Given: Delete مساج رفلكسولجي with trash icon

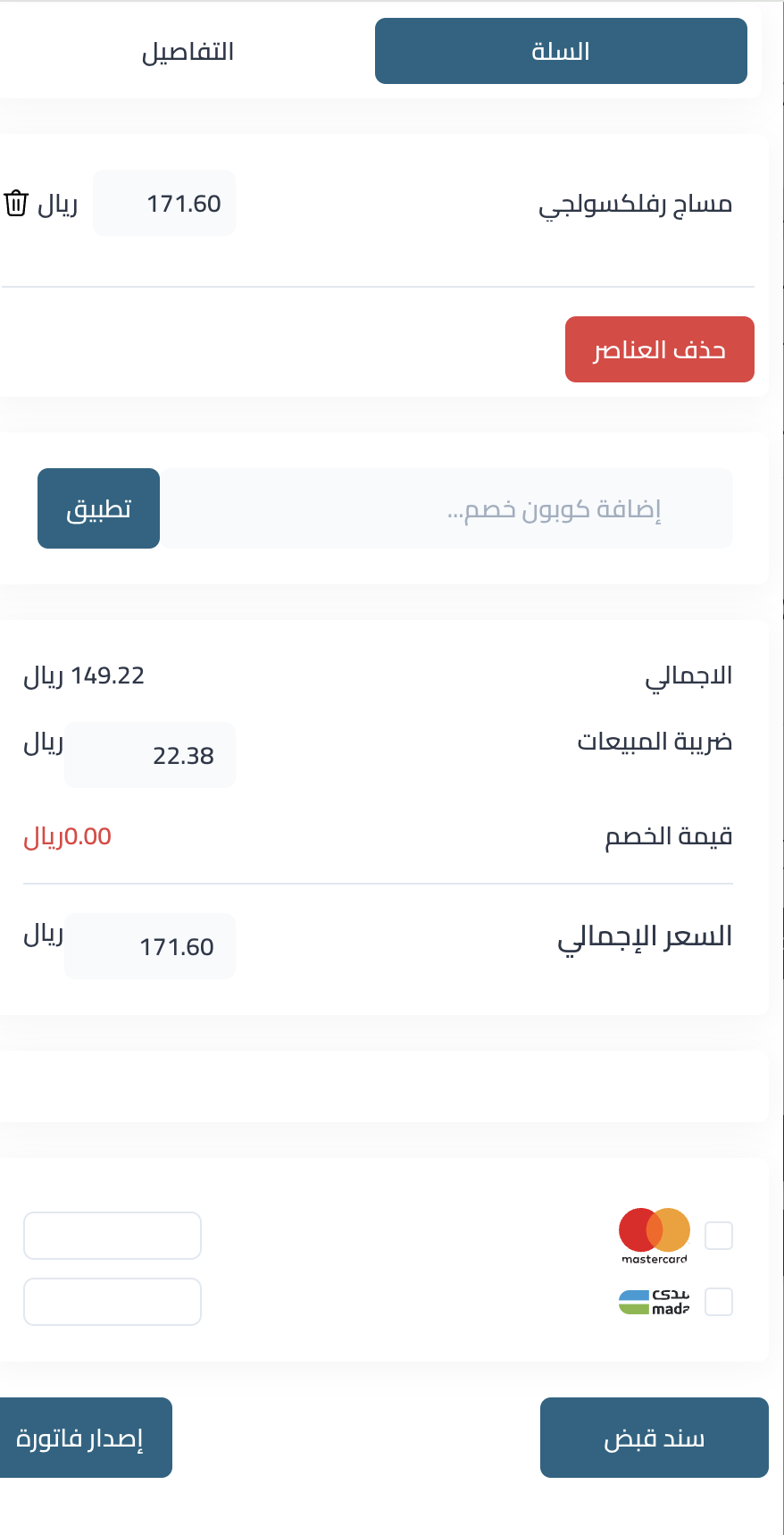Looking at the screenshot, I should (x=16, y=204).
